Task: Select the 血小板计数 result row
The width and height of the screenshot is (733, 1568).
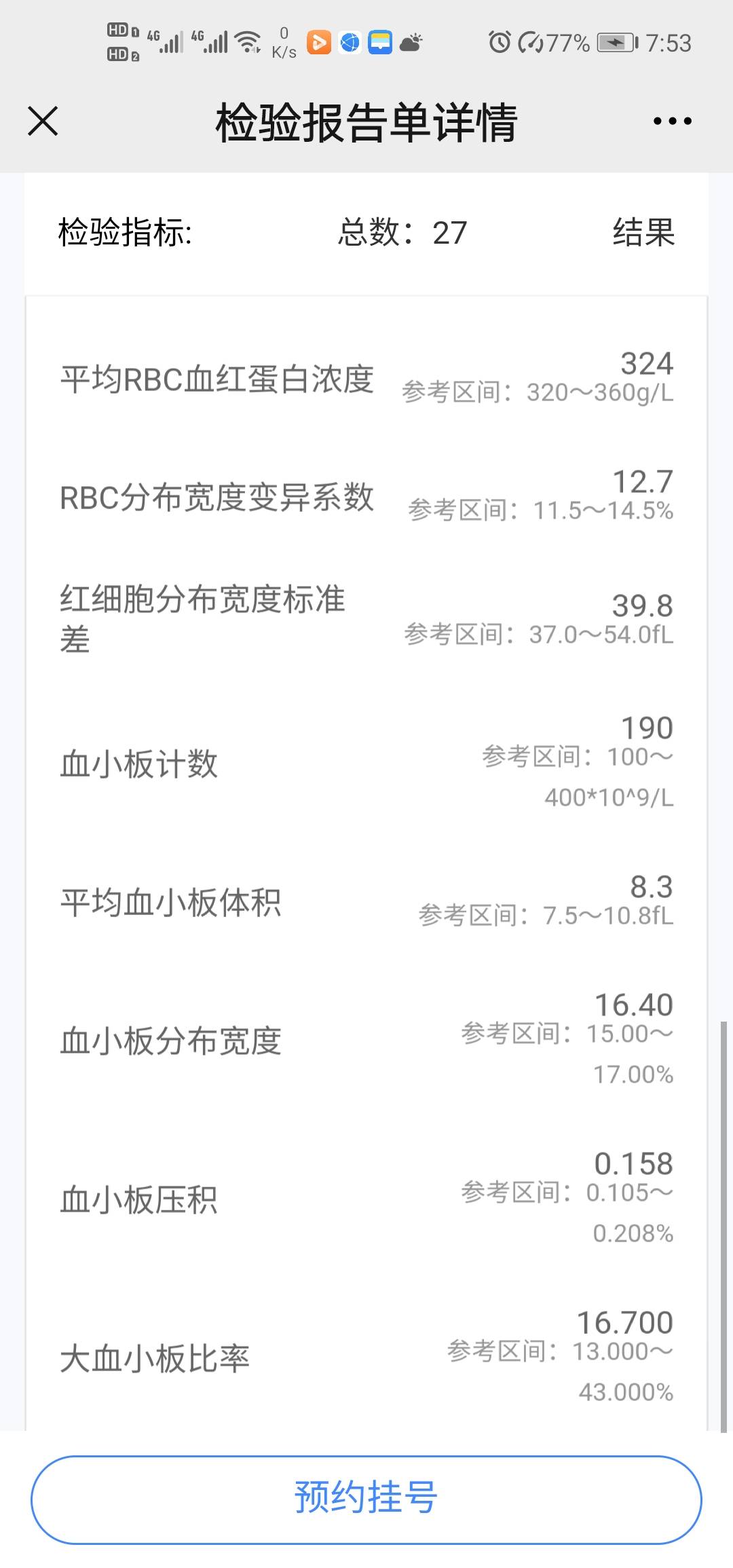Action: tap(366, 764)
